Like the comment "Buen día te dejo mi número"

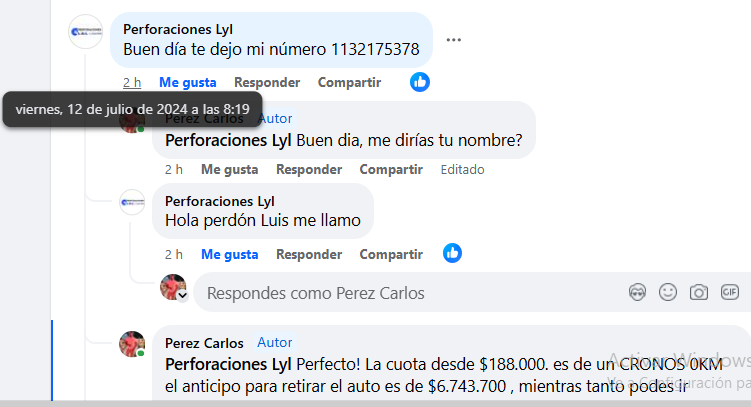[188, 82]
